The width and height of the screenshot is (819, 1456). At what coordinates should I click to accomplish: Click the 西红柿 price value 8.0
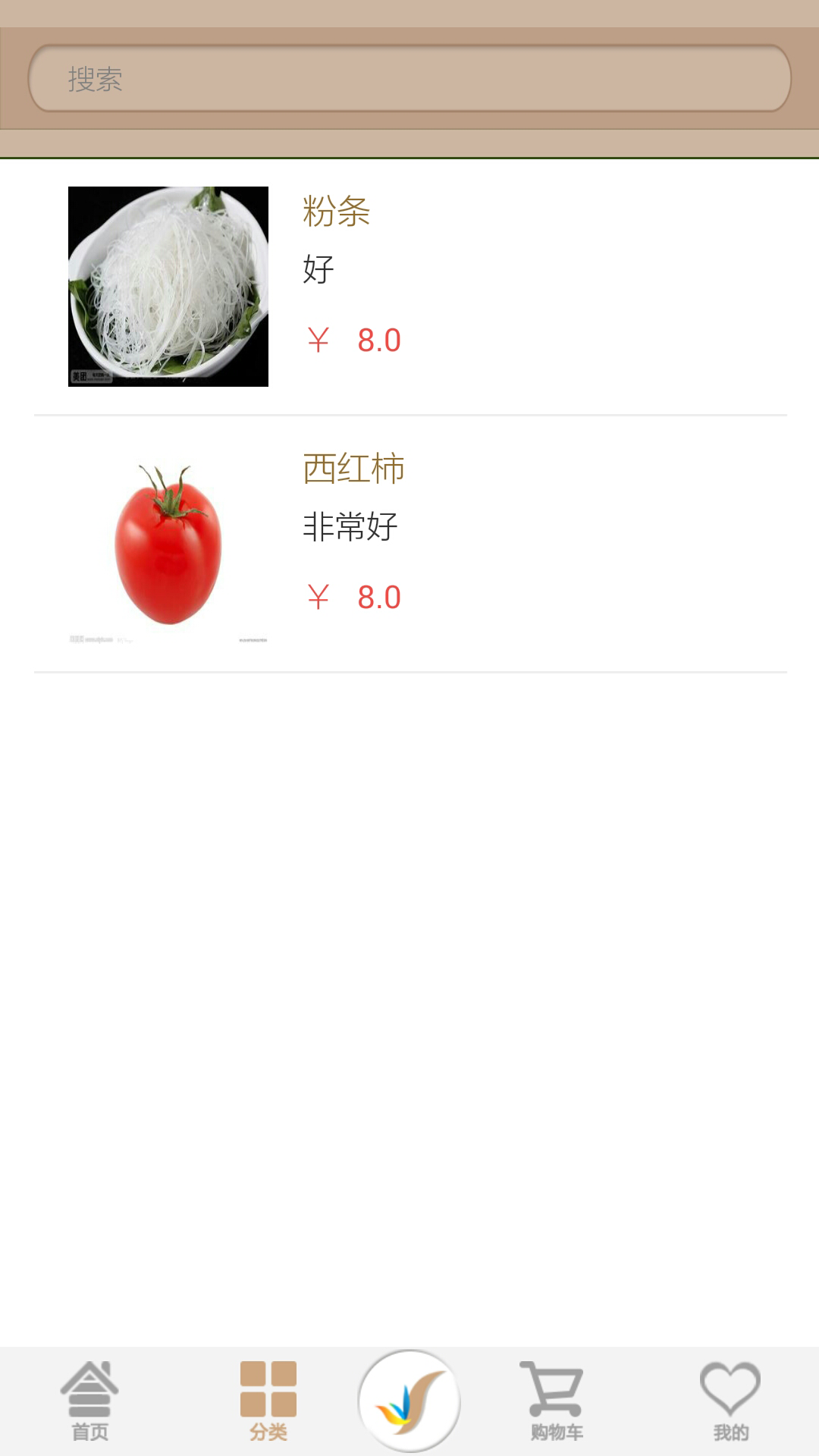[x=378, y=599]
